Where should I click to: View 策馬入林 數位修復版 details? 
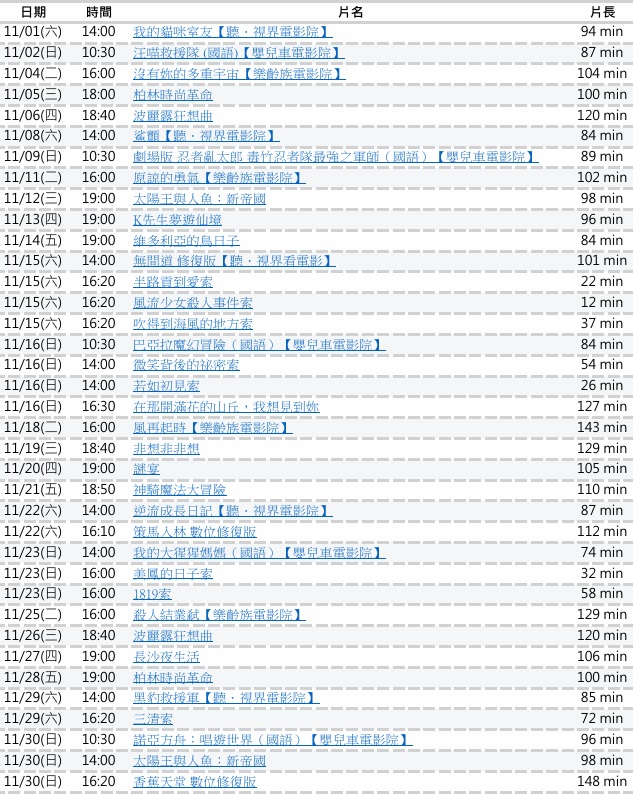click(x=195, y=532)
